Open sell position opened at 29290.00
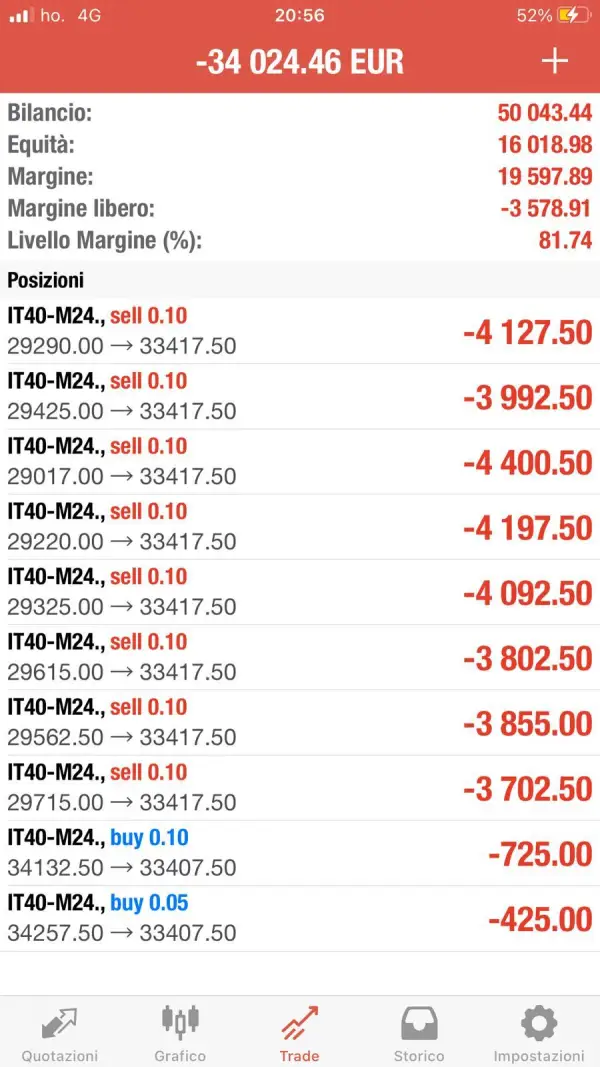600x1067 pixels. pyautogui.click(x=300, y=332)
